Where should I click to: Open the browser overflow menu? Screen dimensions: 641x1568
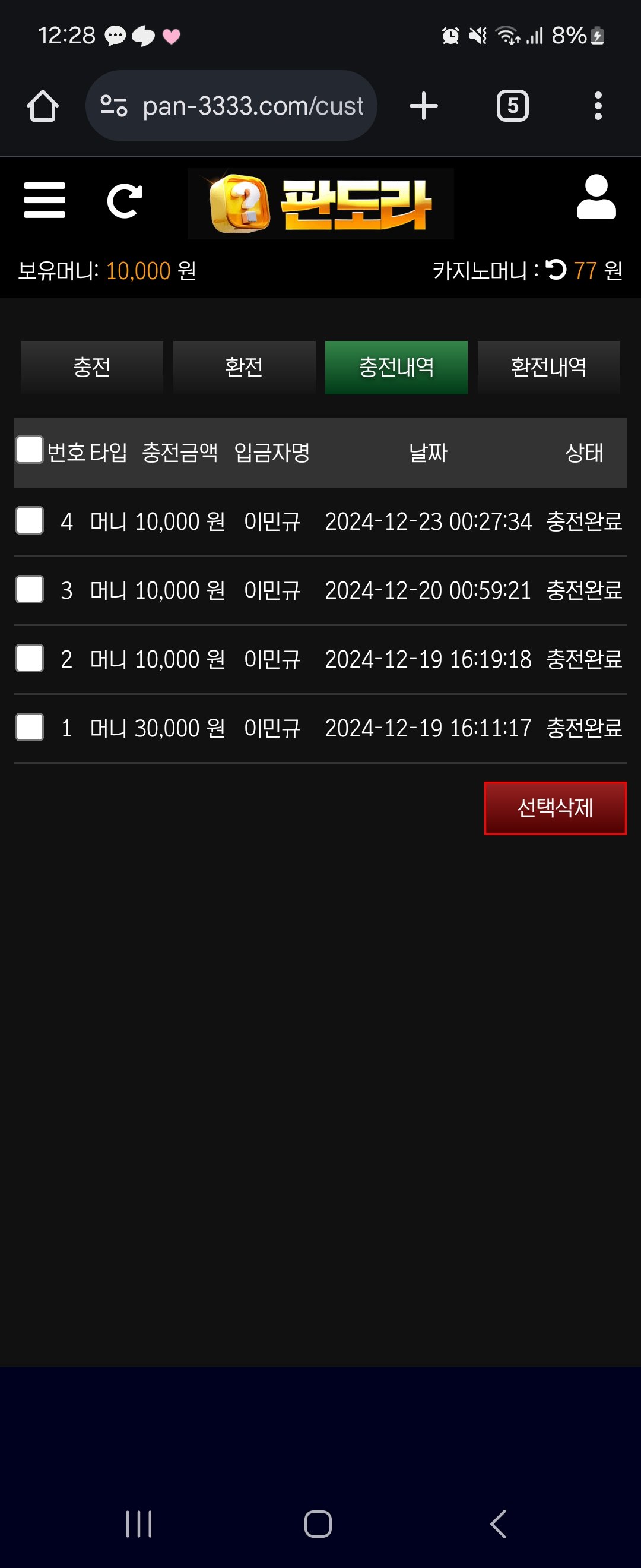pos(598,106)
